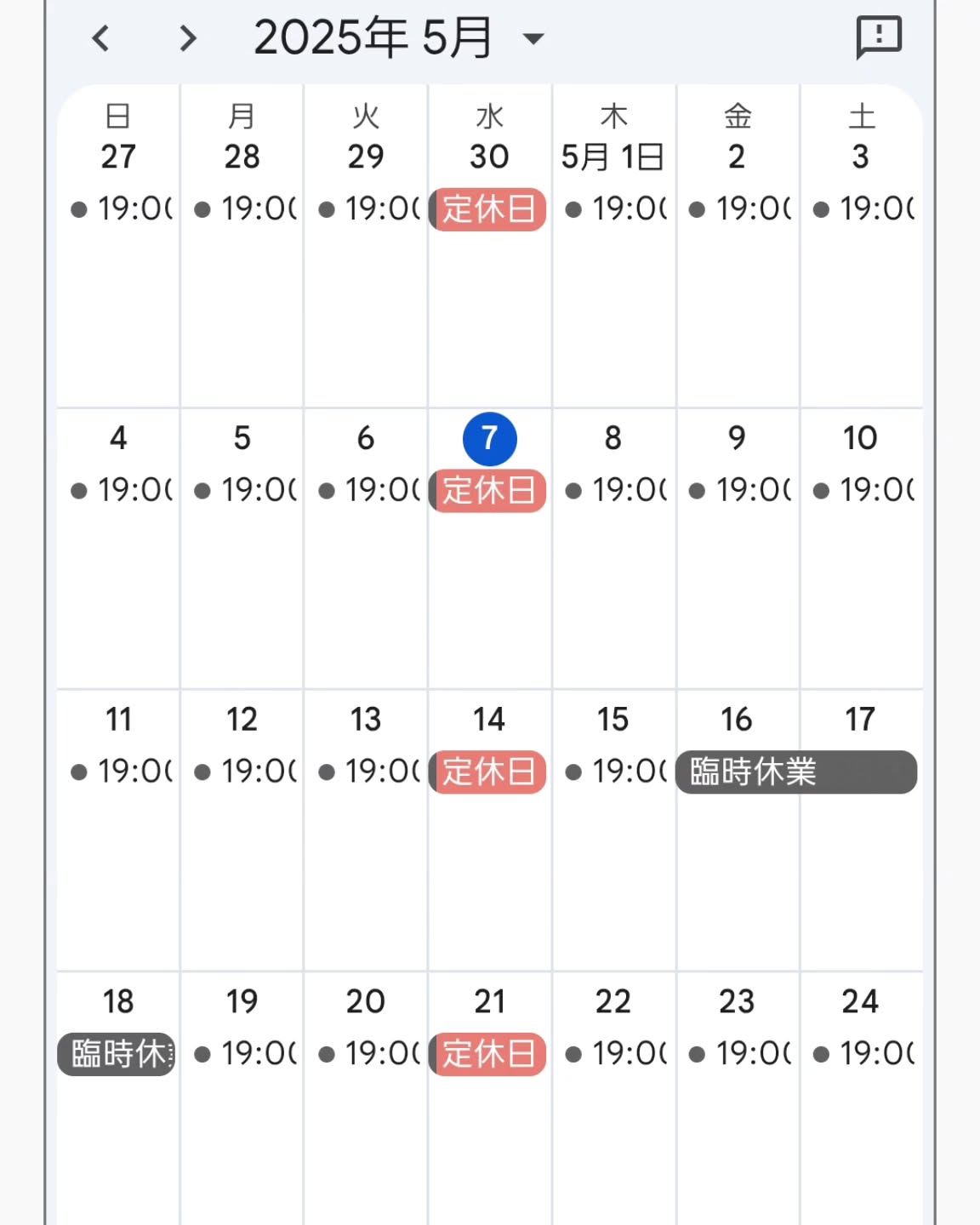
Task: Open the send feedback icon
Action: pyautogui.click(x=878, y=37)
